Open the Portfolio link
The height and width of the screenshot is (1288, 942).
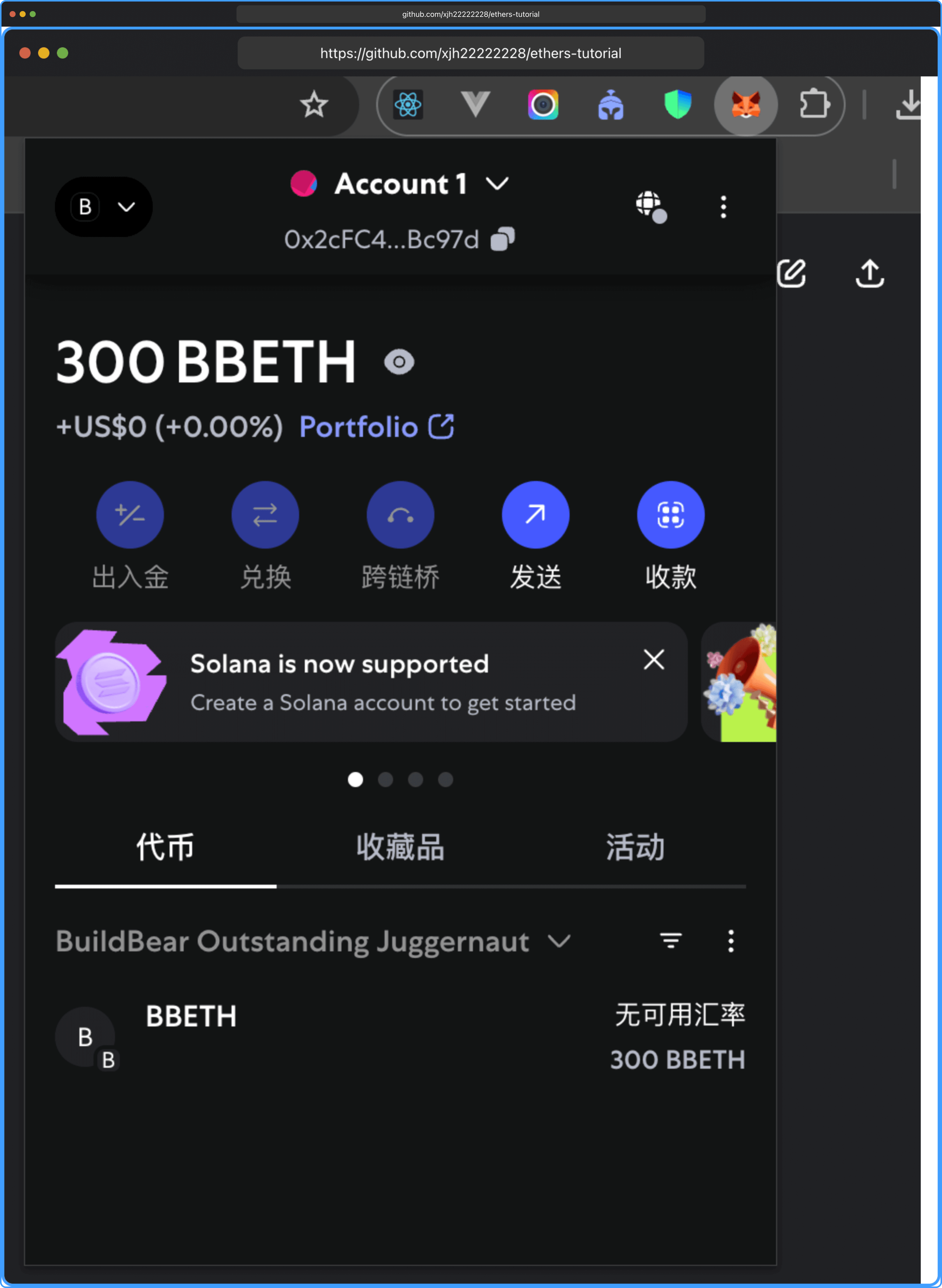point(376,427)
